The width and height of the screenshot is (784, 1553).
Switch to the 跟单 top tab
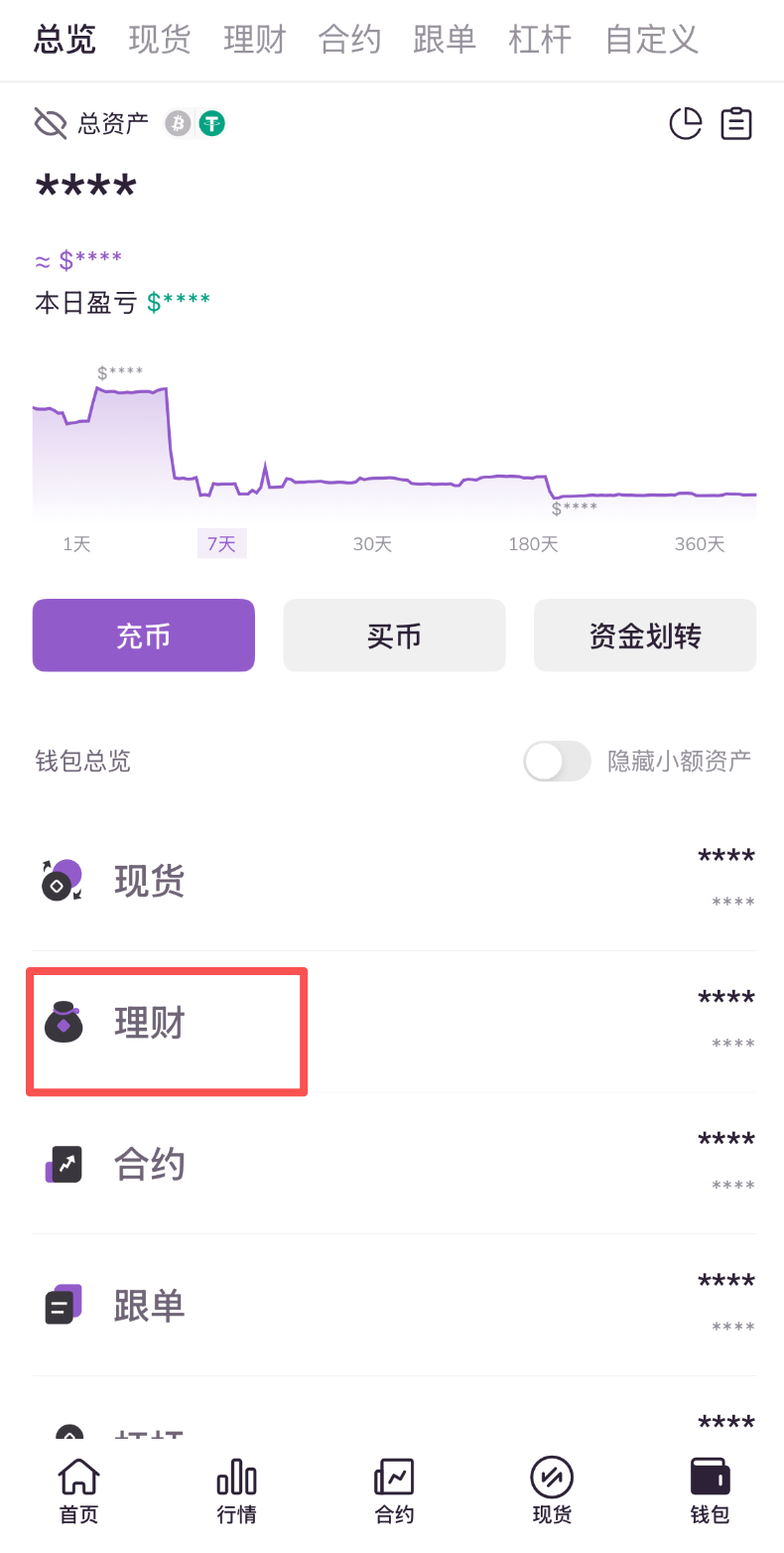pos(445,40)
